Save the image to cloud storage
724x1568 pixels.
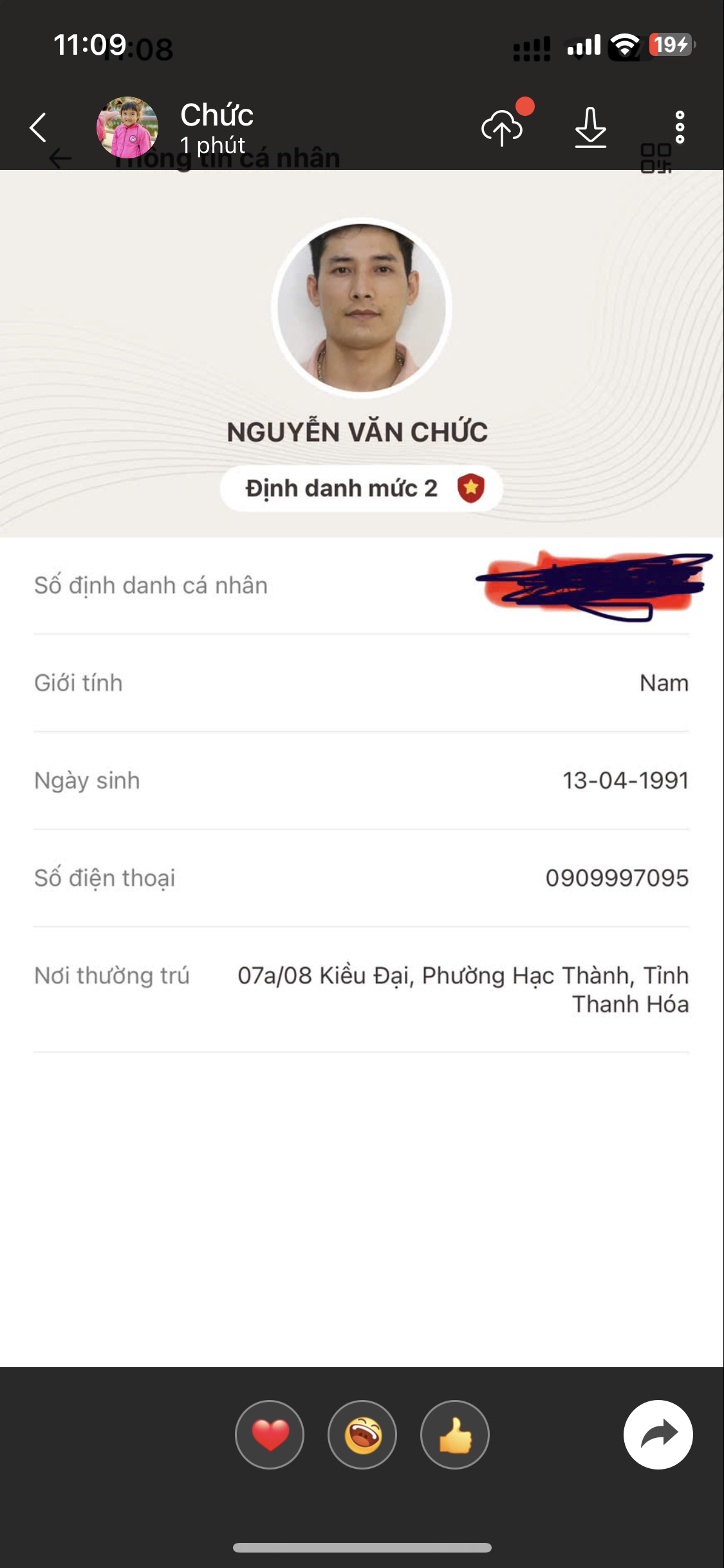tap(502, 127)
